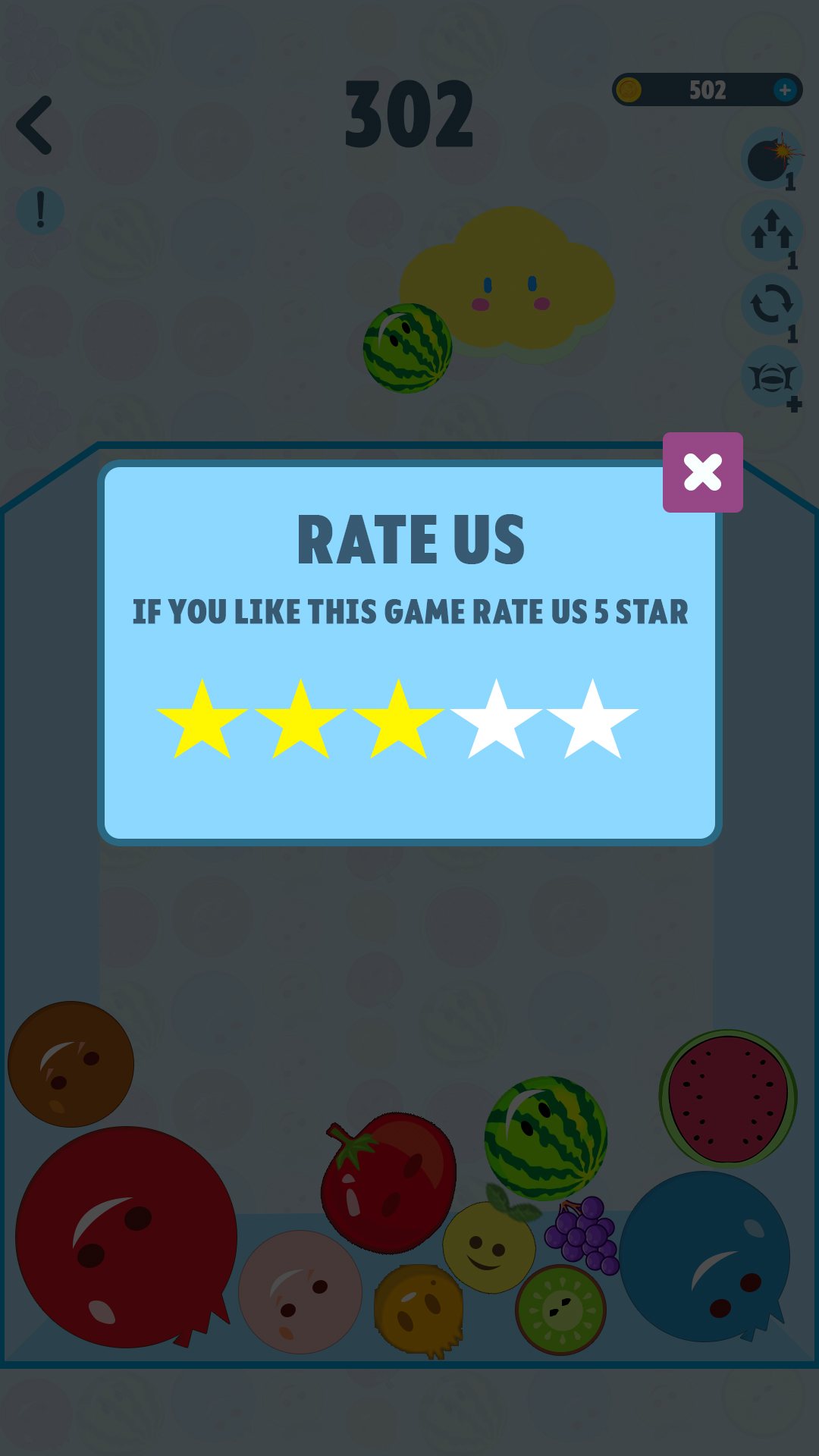Rate the game one star
The width and height of the screenshot is (819, 1456).
point(202,721)
